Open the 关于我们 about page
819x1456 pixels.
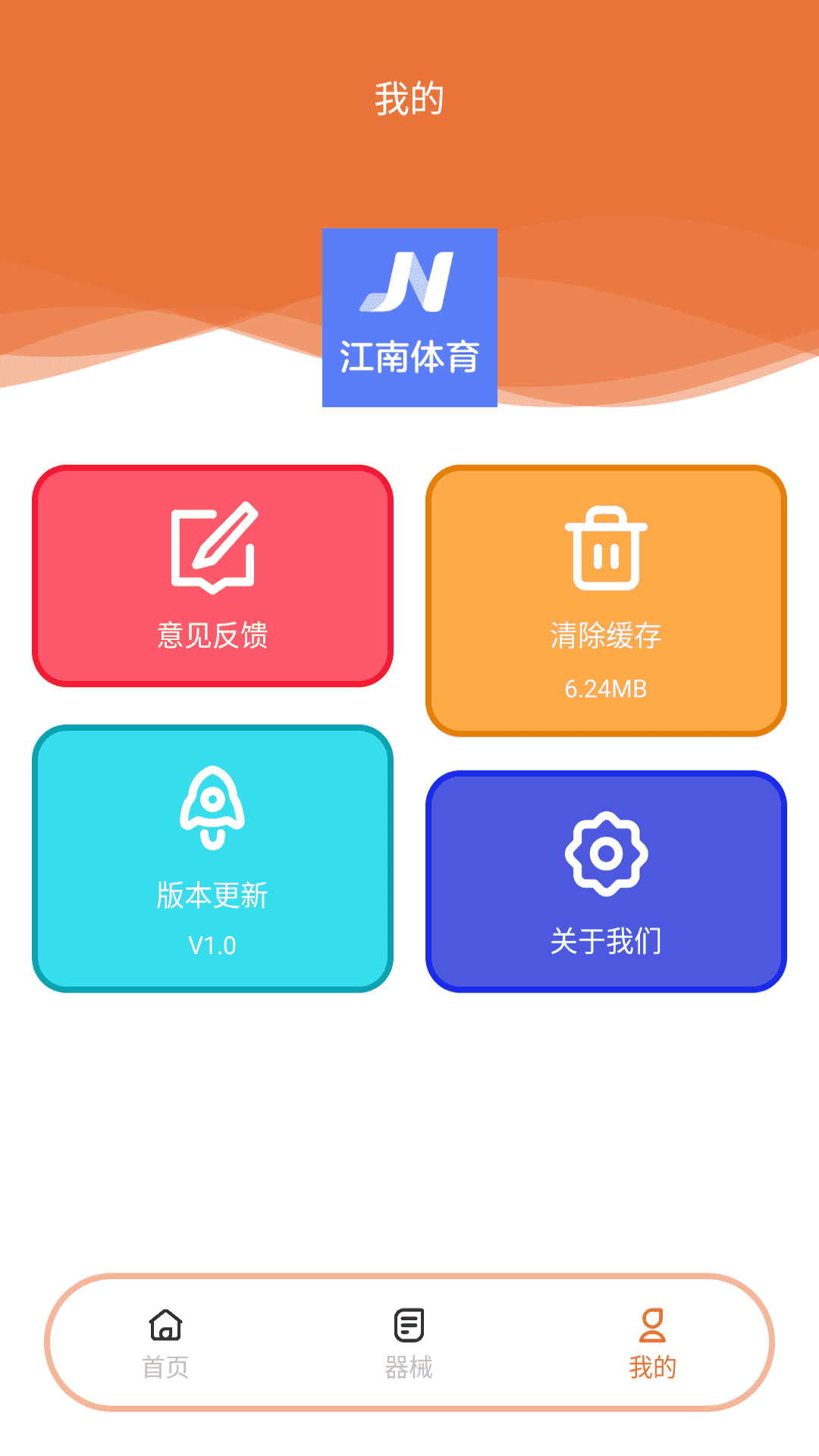(x=606, y=881)
